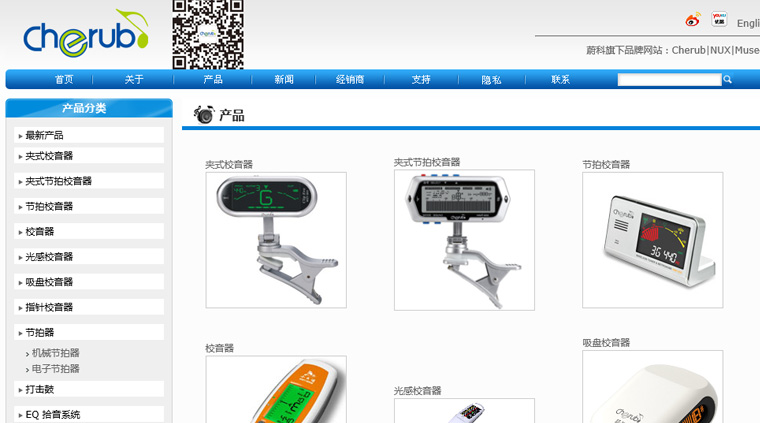Switch to the 经销商 nav tab
The width and height of the screenshot is (760, 423).
pos(350,80)
